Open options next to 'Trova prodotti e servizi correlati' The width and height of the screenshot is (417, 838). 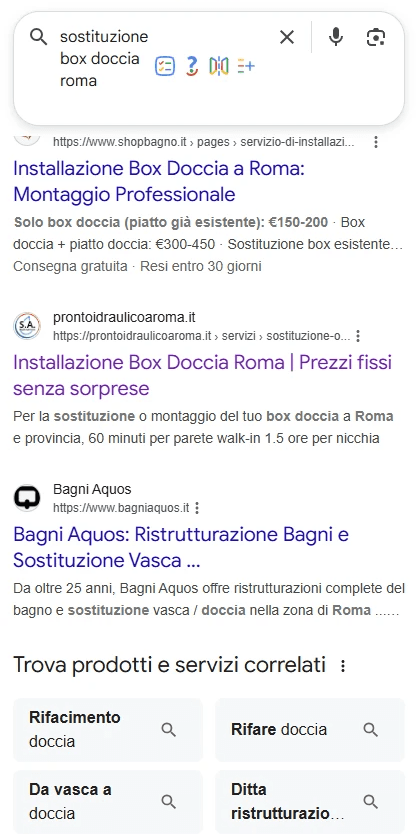pos(343,666)
